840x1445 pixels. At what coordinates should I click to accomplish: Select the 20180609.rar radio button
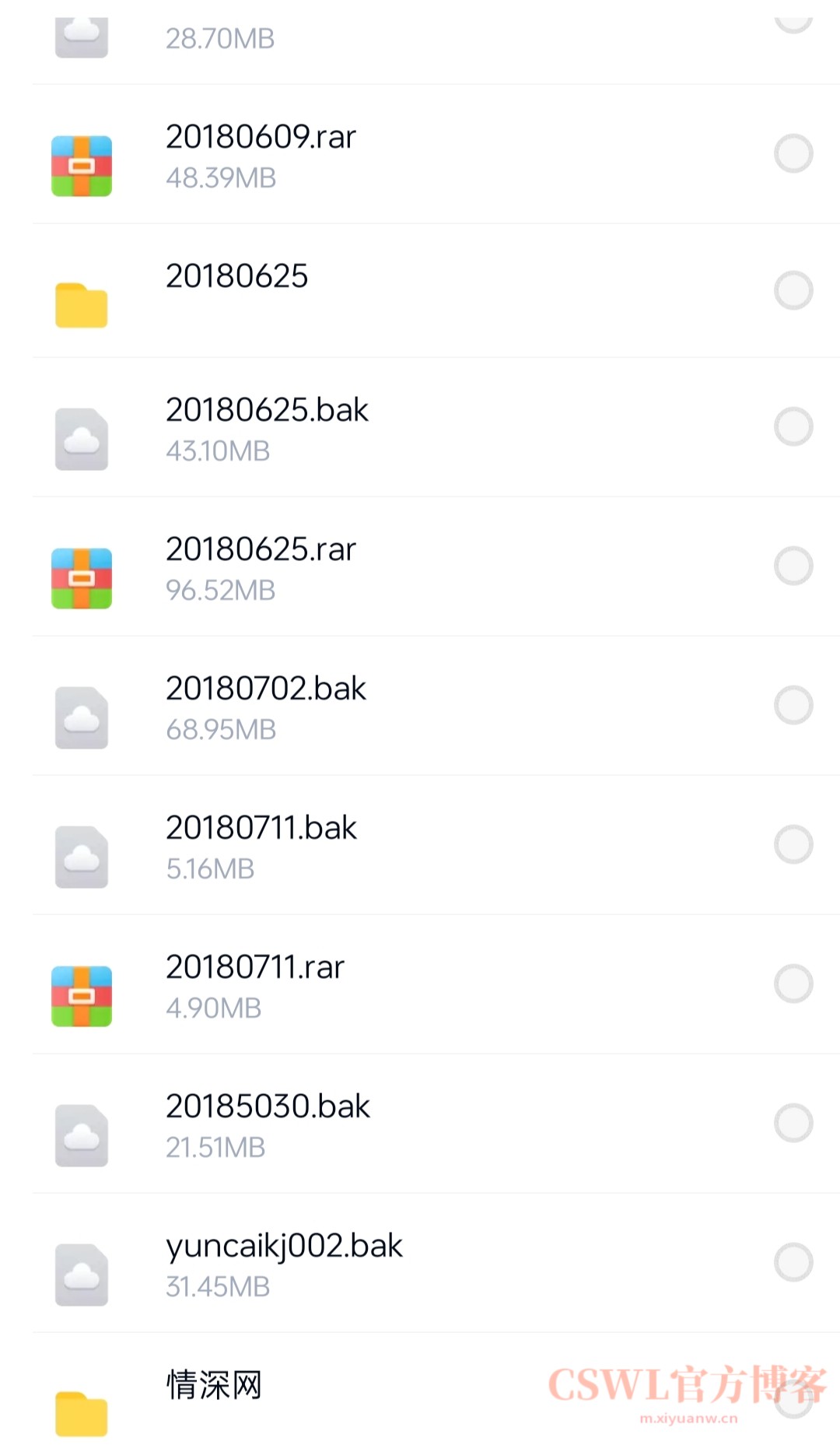tap(793, 153)
